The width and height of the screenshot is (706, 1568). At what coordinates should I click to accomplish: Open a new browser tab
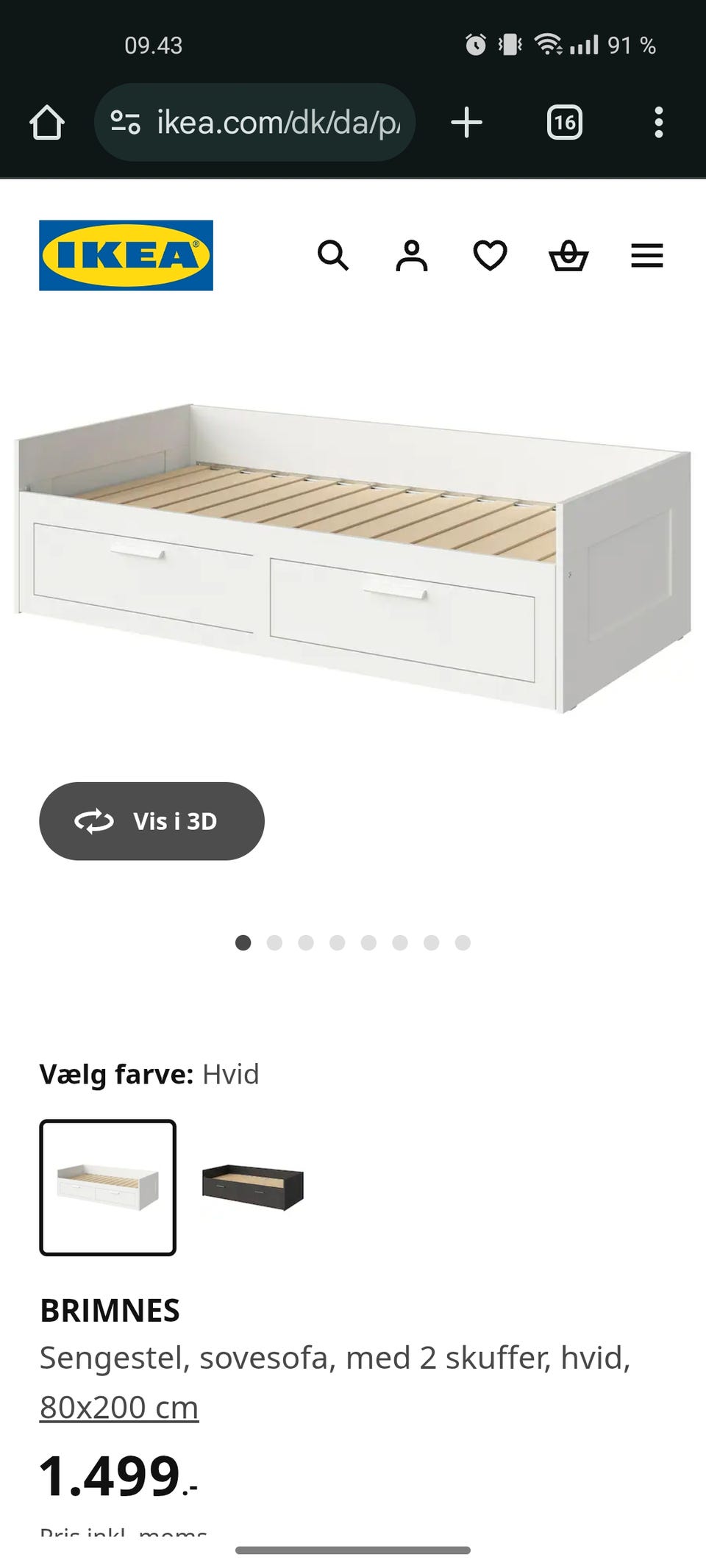coord(467,122)
